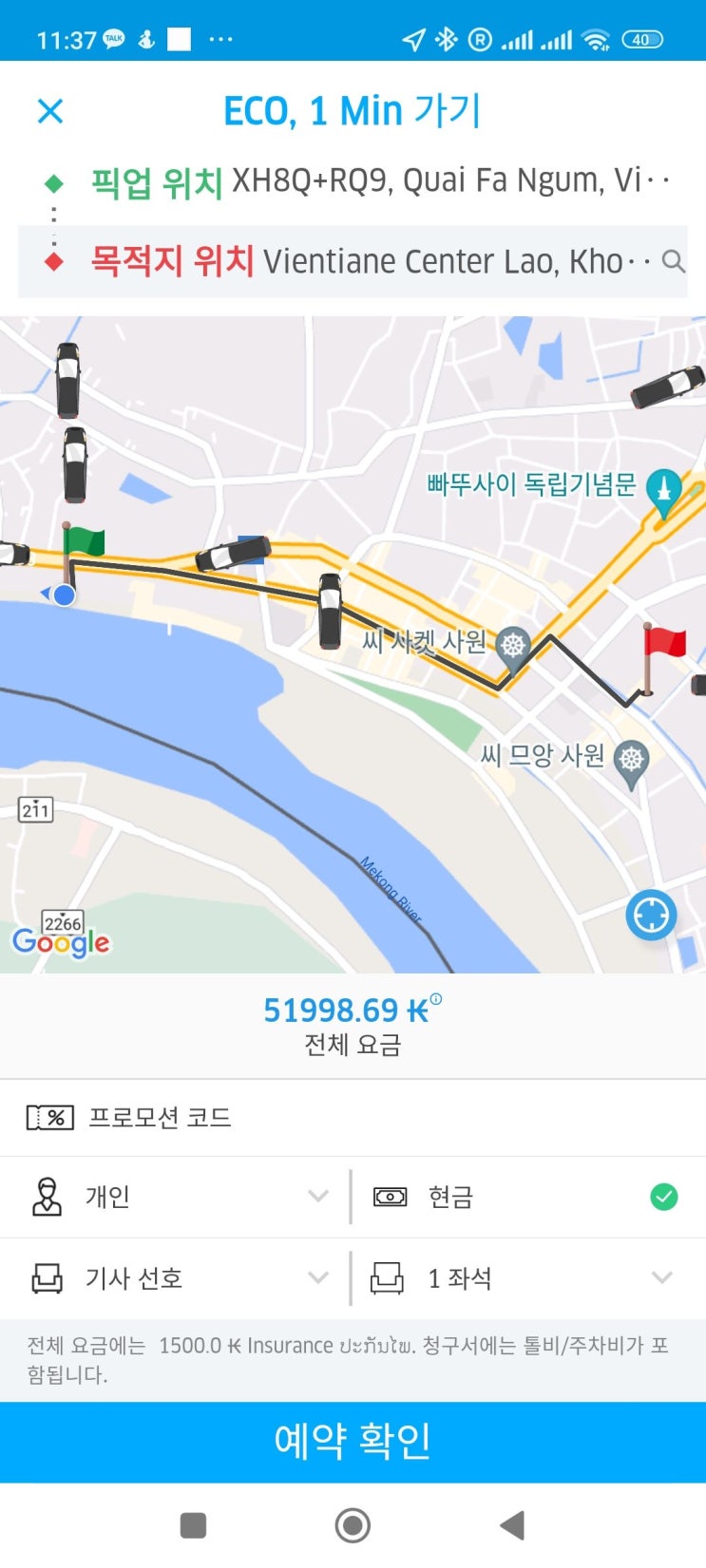The image size is (706, 1568).
Task: Confirm the cash payment with the green checkmark
Action: click(664, 1197)
